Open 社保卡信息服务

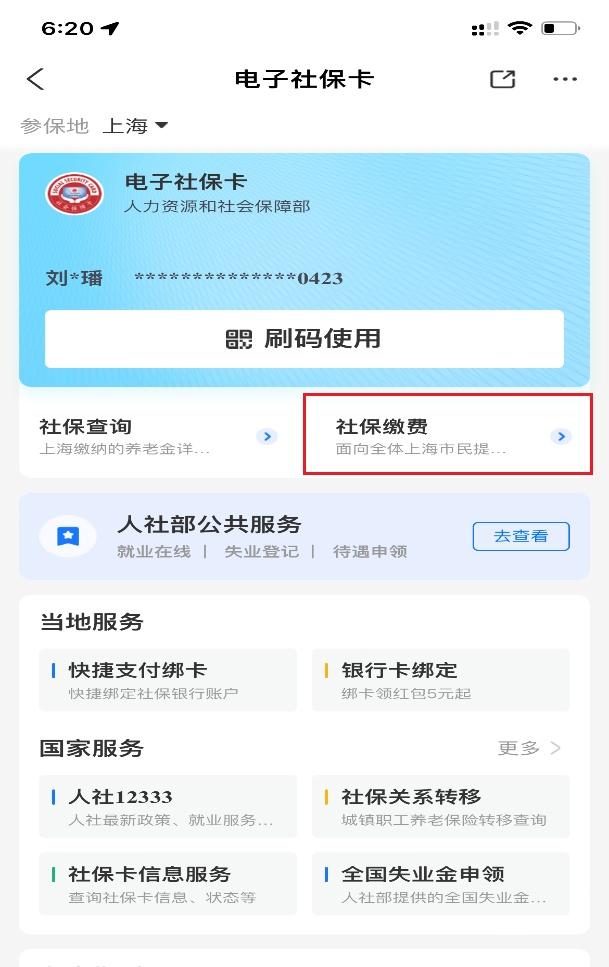pos(167,884)
